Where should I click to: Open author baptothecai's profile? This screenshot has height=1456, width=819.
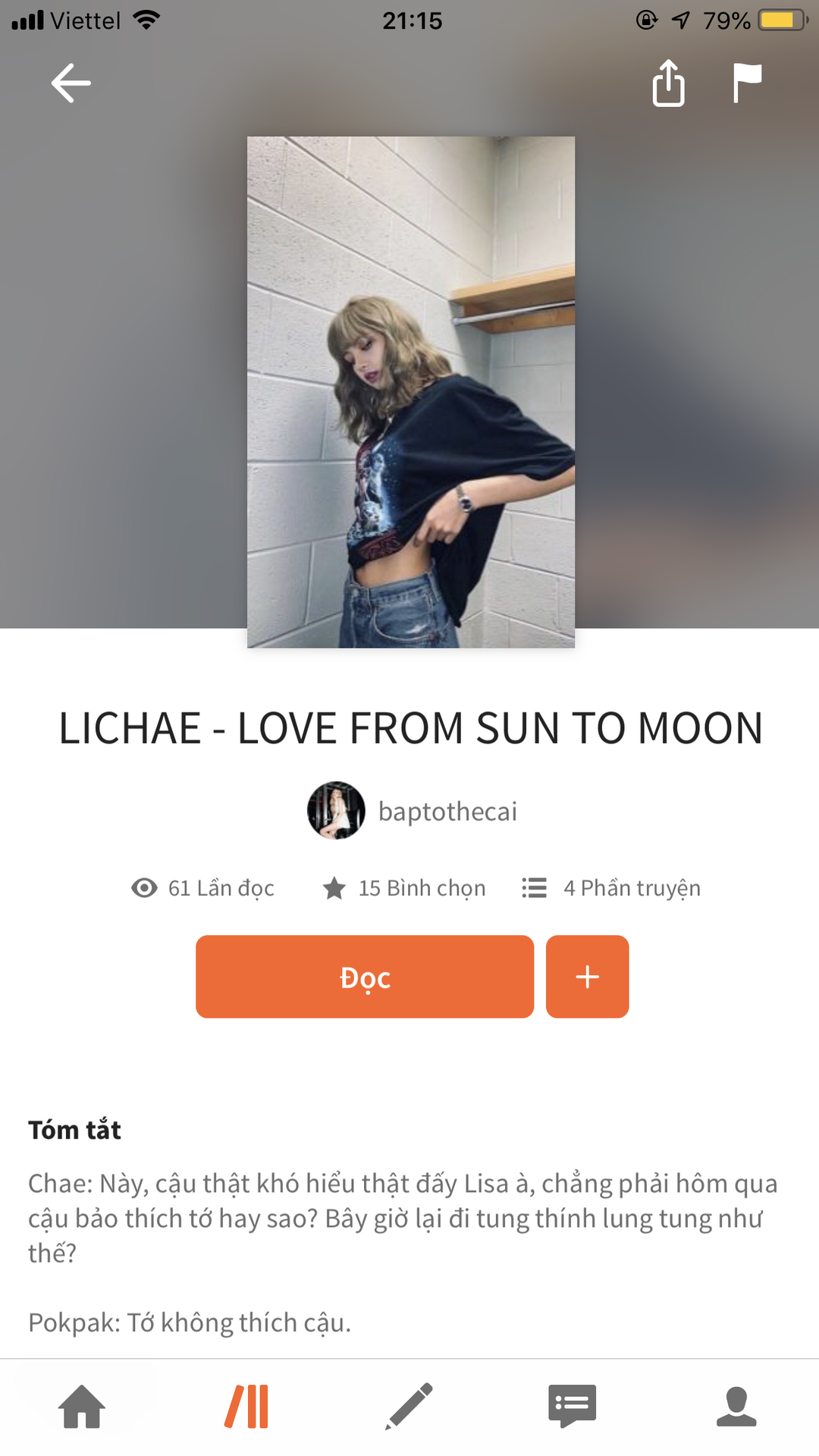coord(412,811)
